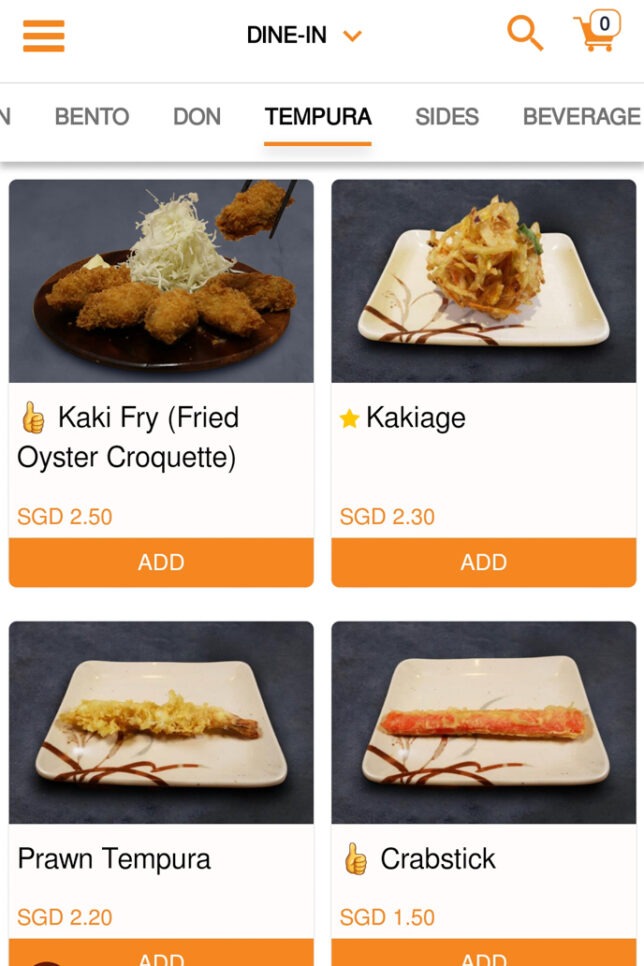Switch to the DON tab

tap(197, 116)
